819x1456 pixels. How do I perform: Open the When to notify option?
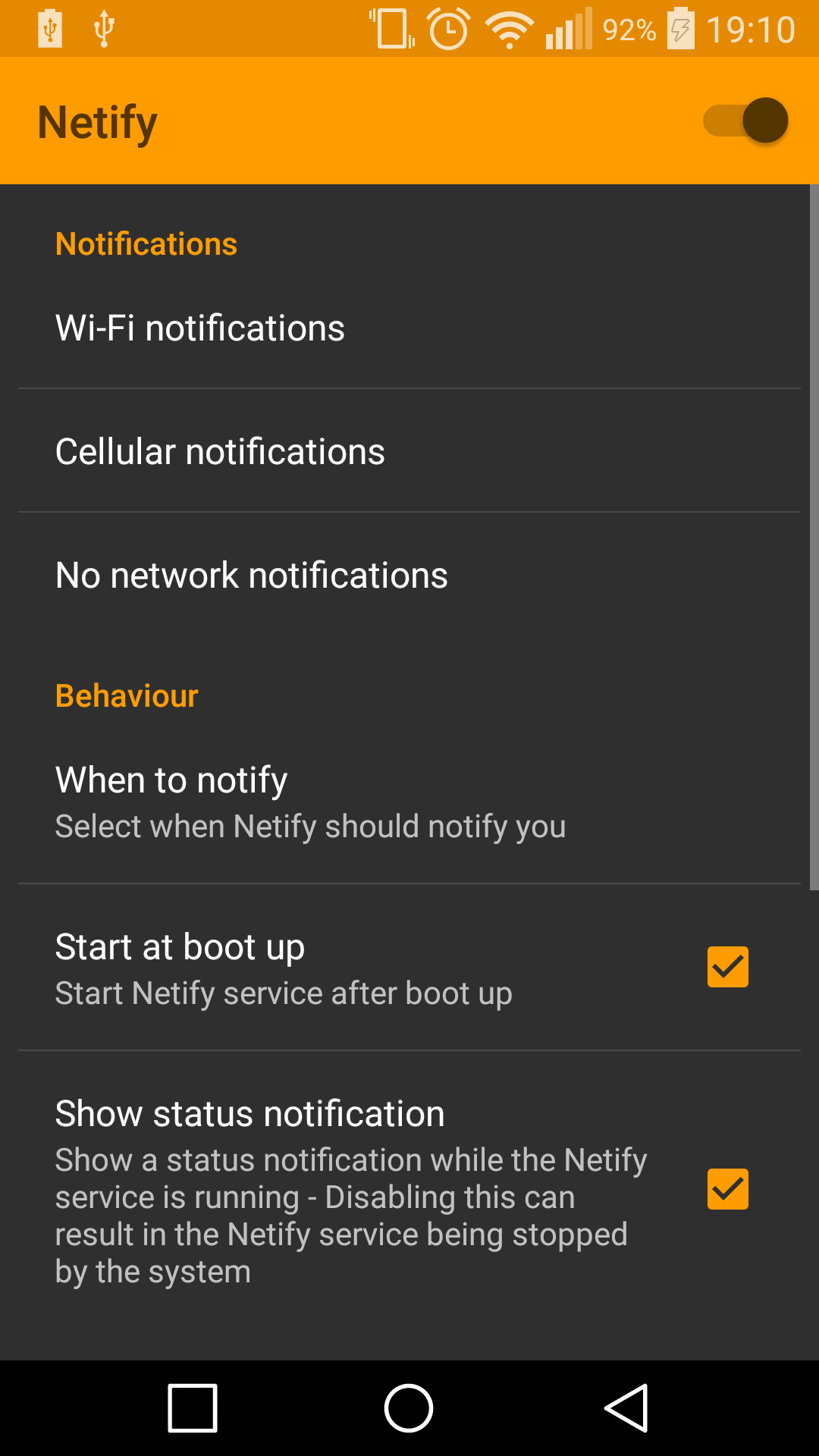pos(409,802)
